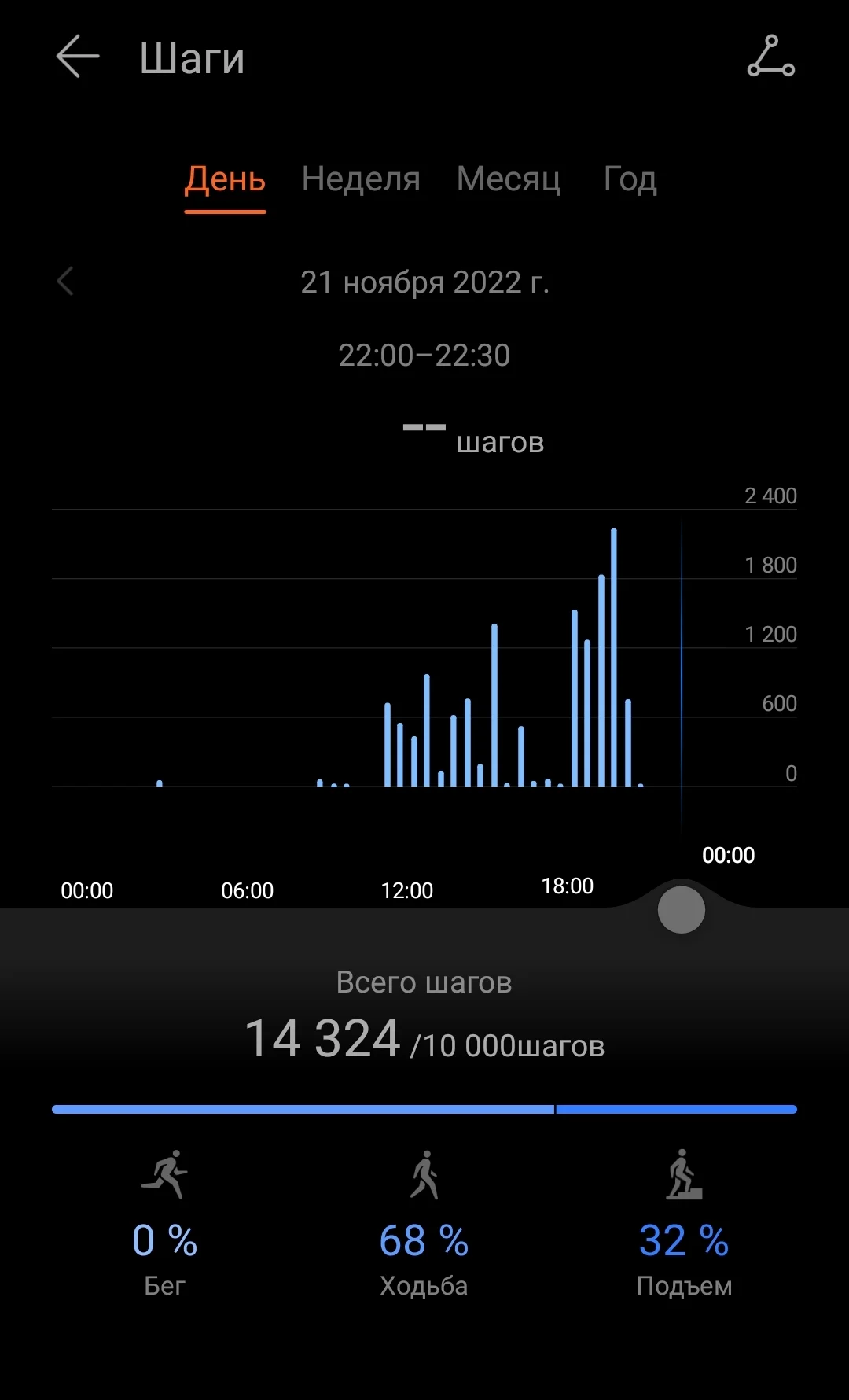This screenshot has height=1400, width=849.
Task: Go to the previous day
Action: coord(66,282)
